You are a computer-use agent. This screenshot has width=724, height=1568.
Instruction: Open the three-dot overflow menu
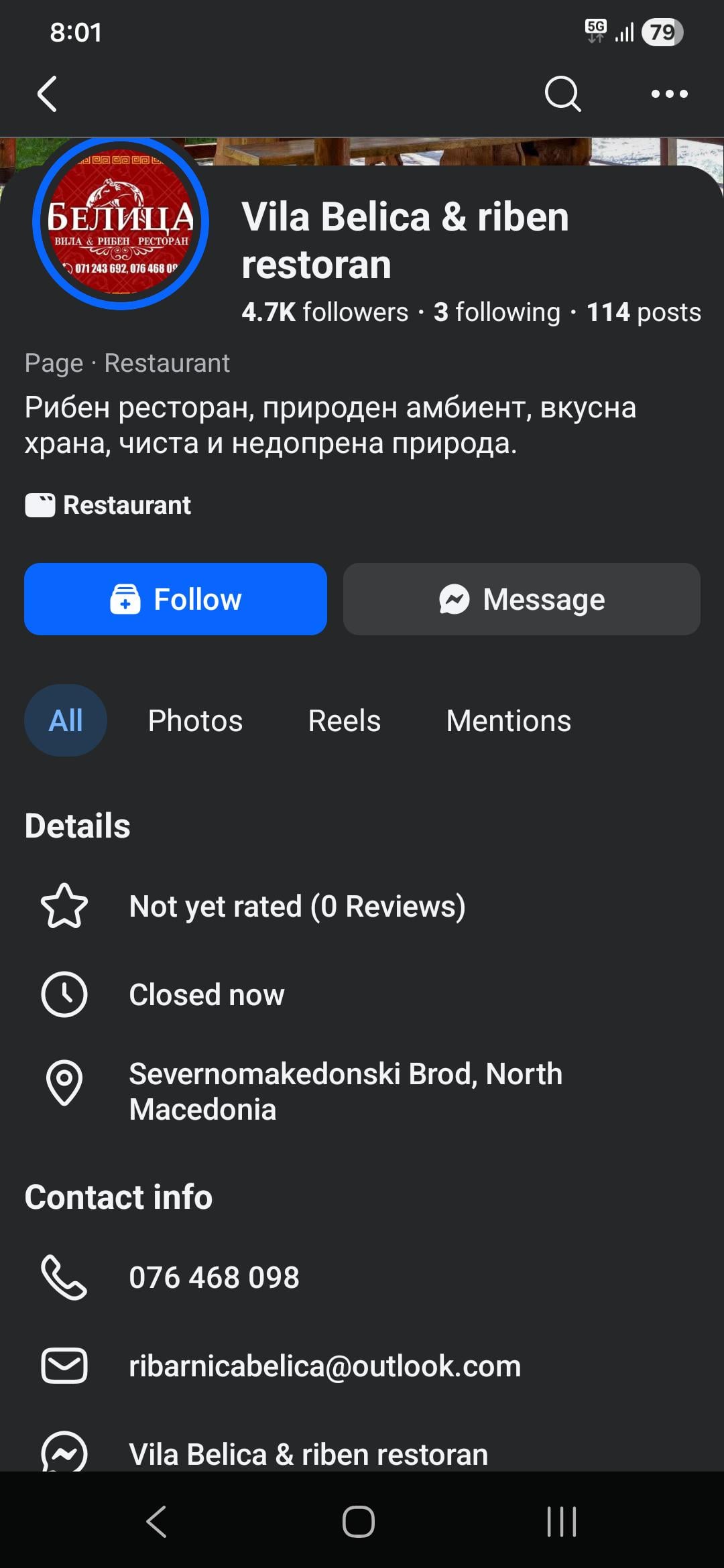669,94
